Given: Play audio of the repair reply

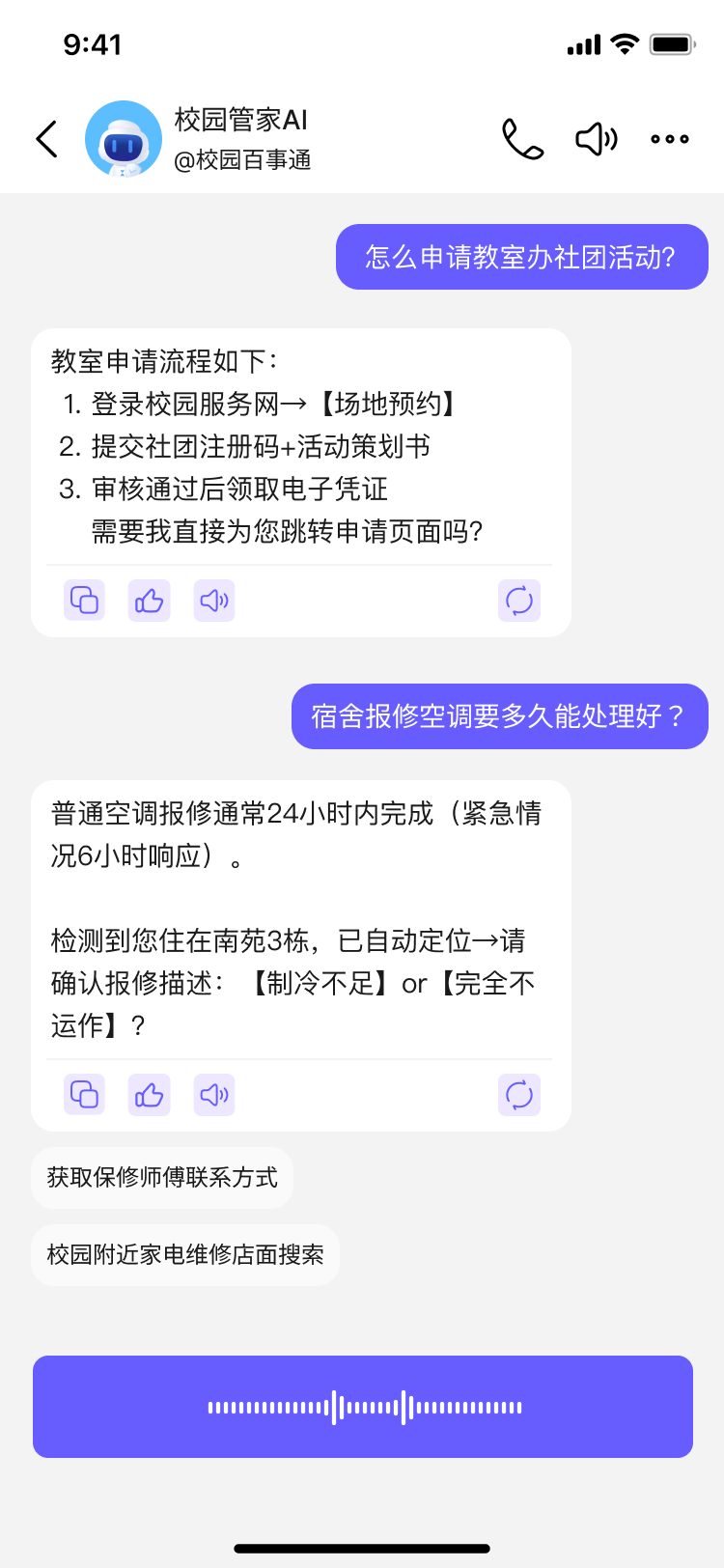Looking at the screenshot, I should [213, 1095].
